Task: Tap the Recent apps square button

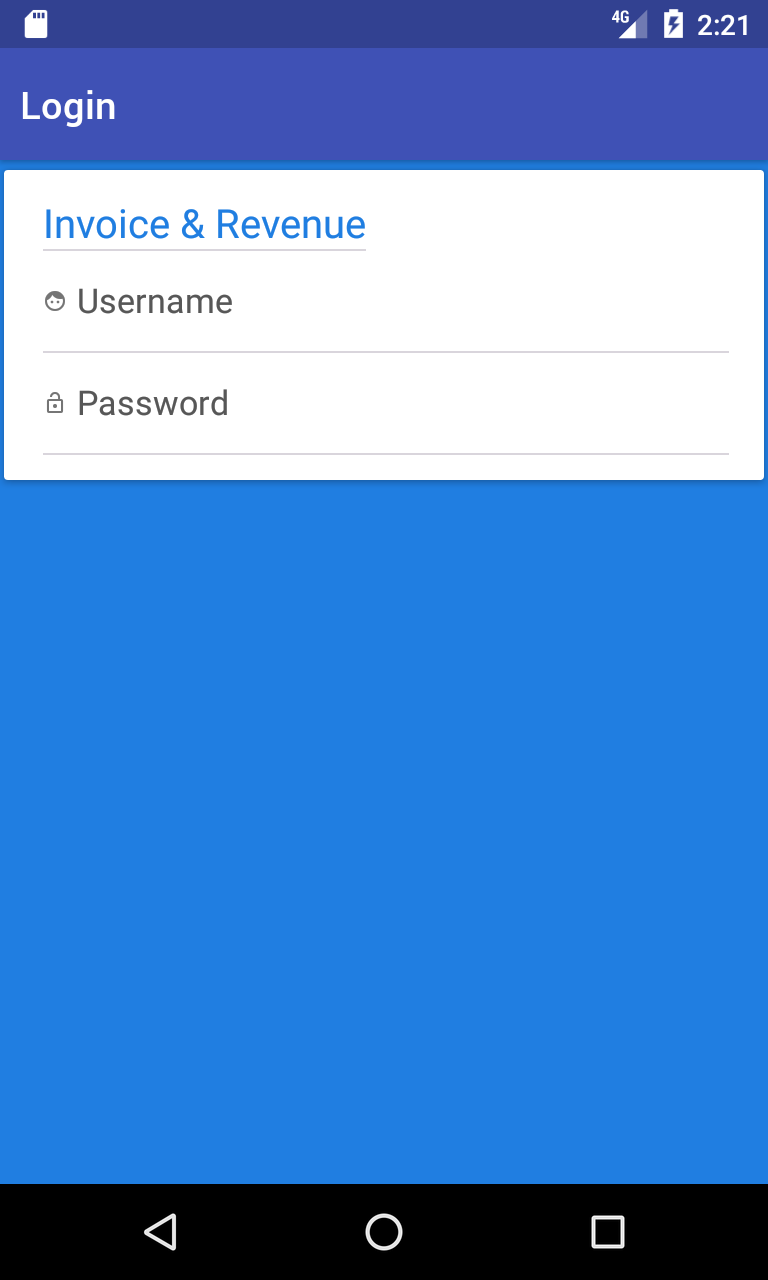Action: 607,1232
